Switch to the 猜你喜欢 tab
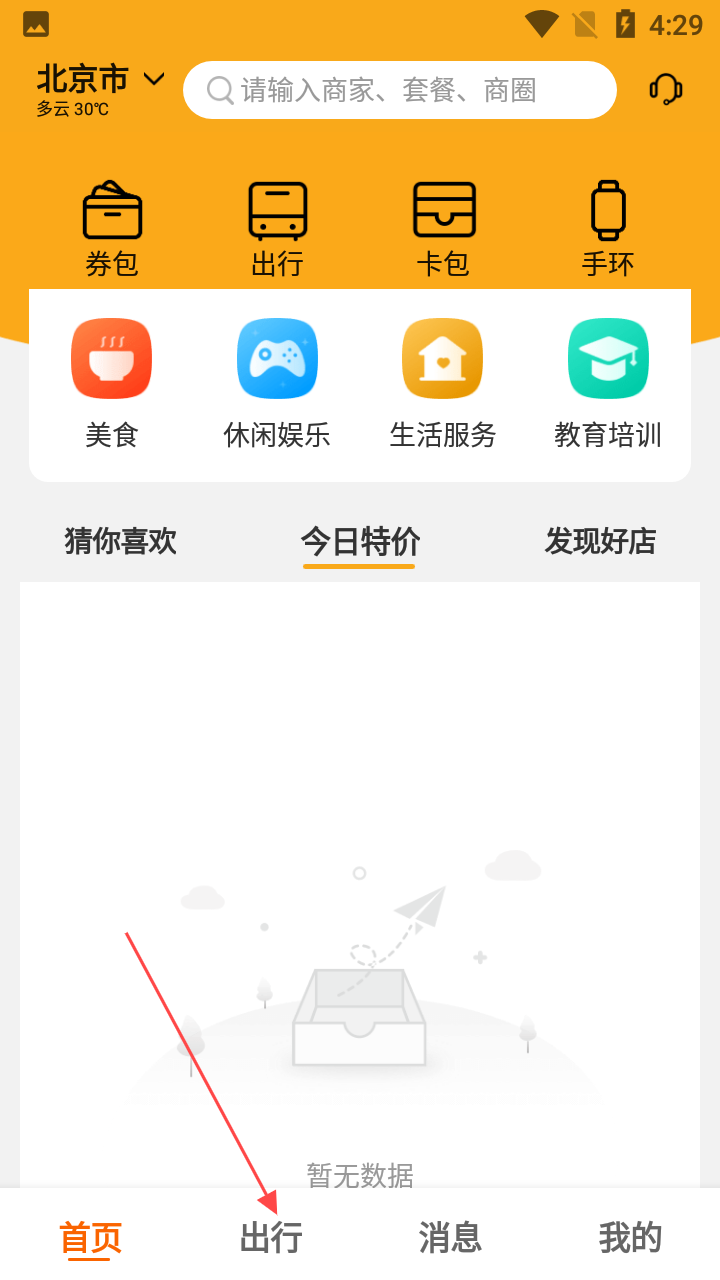The height and width of the screenshot is (1280, 720). (x=121, y=541)
